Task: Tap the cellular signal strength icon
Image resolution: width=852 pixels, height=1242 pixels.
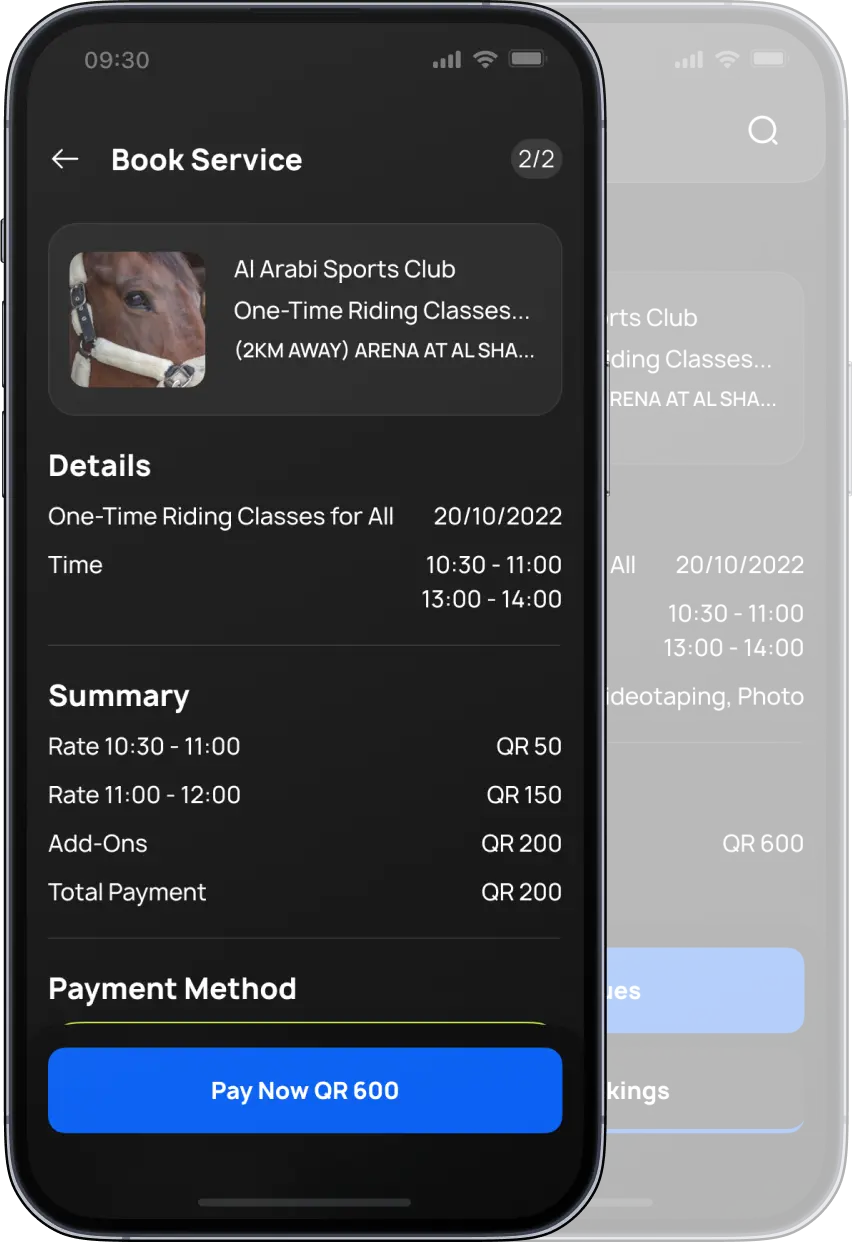Action: tap(446, 59)
